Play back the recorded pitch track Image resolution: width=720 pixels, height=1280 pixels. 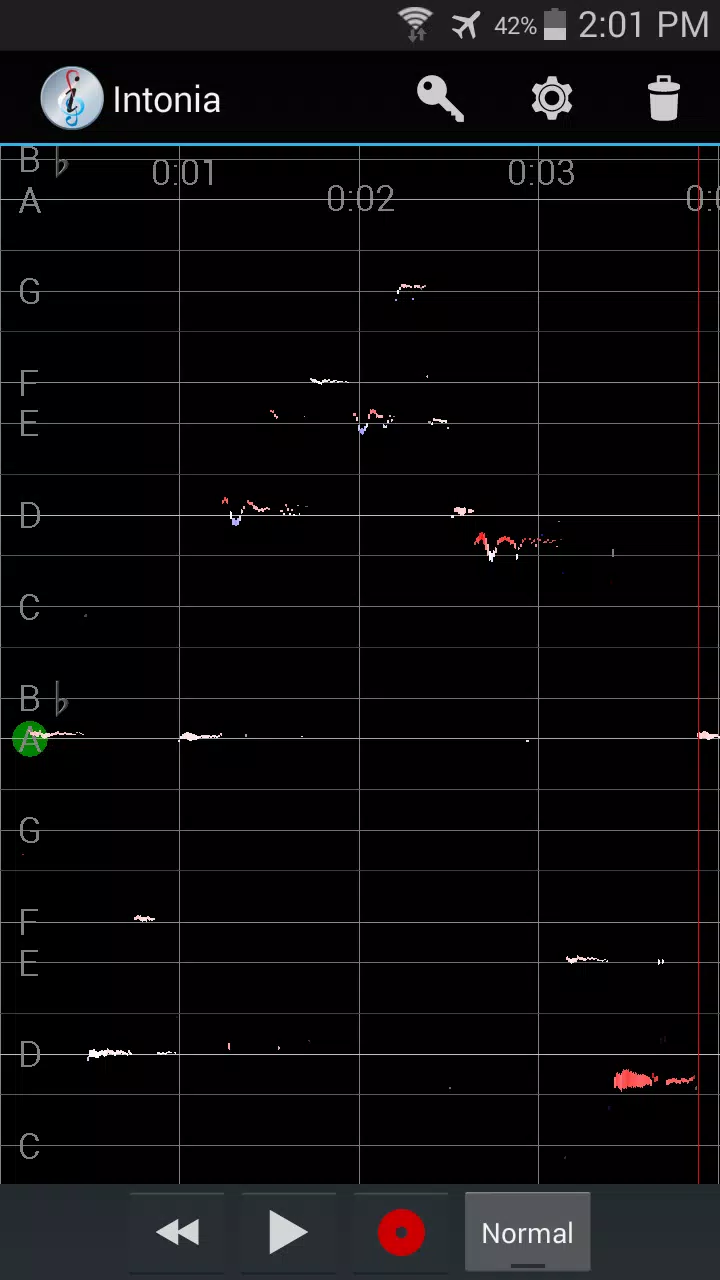[289, 1233]
